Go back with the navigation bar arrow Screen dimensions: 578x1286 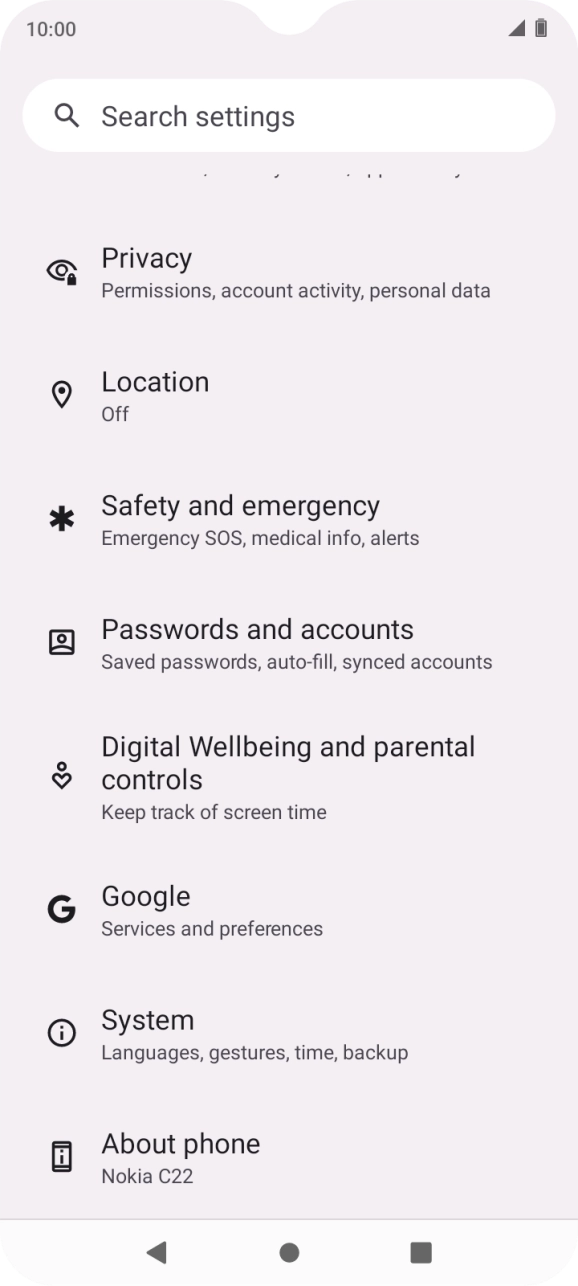[x=156, y=1252]
